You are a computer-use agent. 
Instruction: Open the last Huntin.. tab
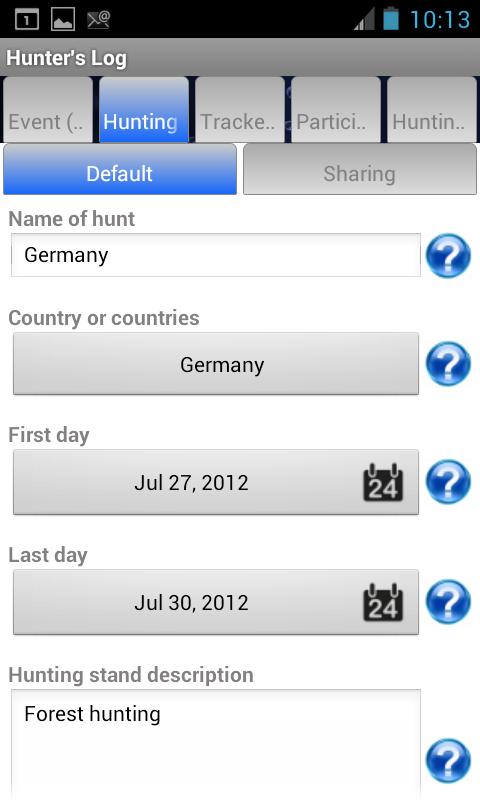tap(432, 110)
